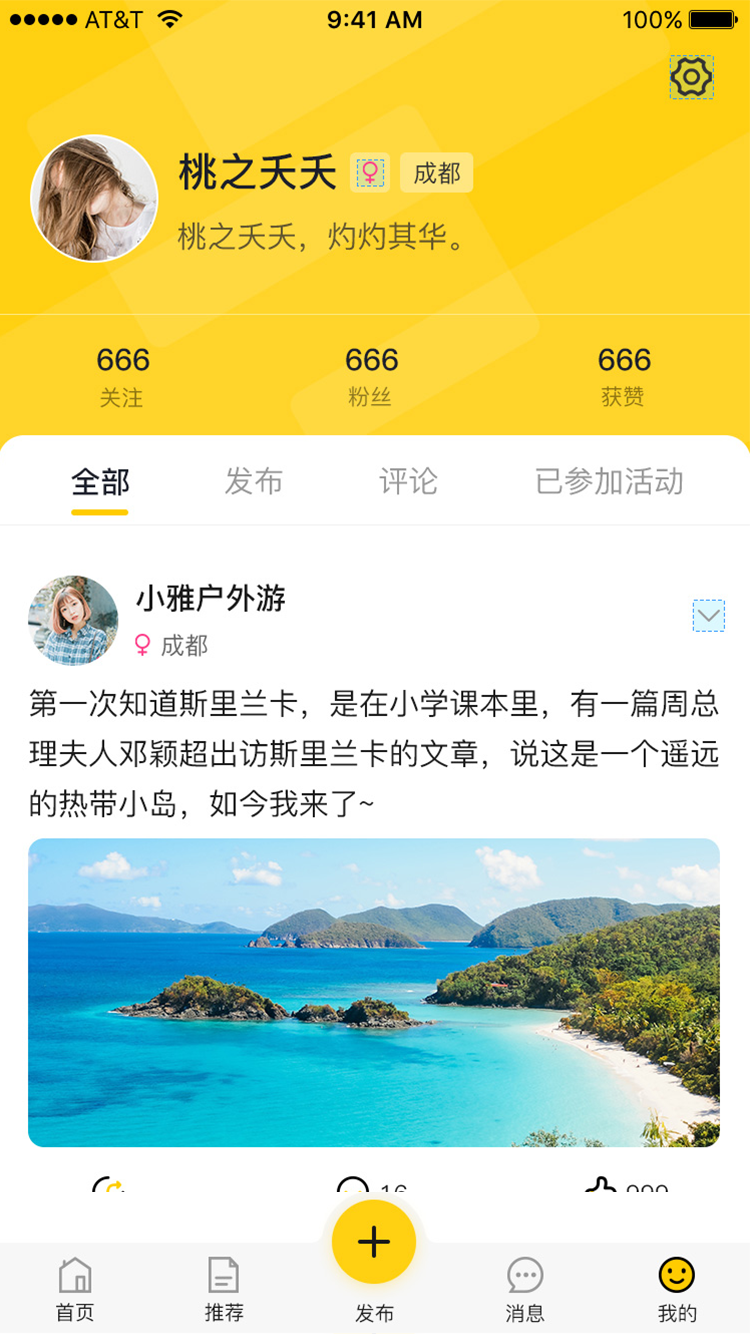The image size is (750, 1334).
Task: Select the 发布 posts tab
Action: point(253,482)
